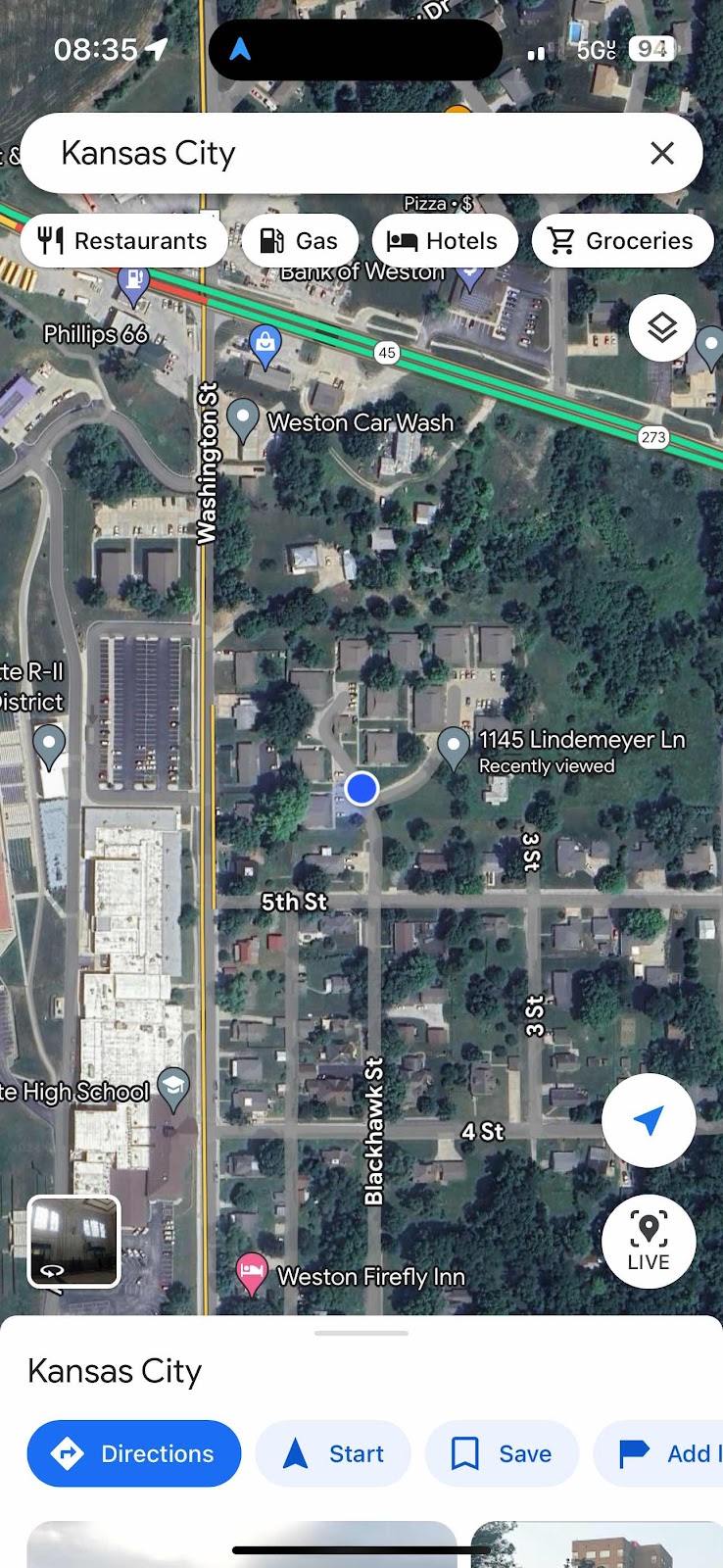Tap the Phillips 66 gas station pin
The height and width of the screenshot is (1568, 723).
tap(133, 285)
